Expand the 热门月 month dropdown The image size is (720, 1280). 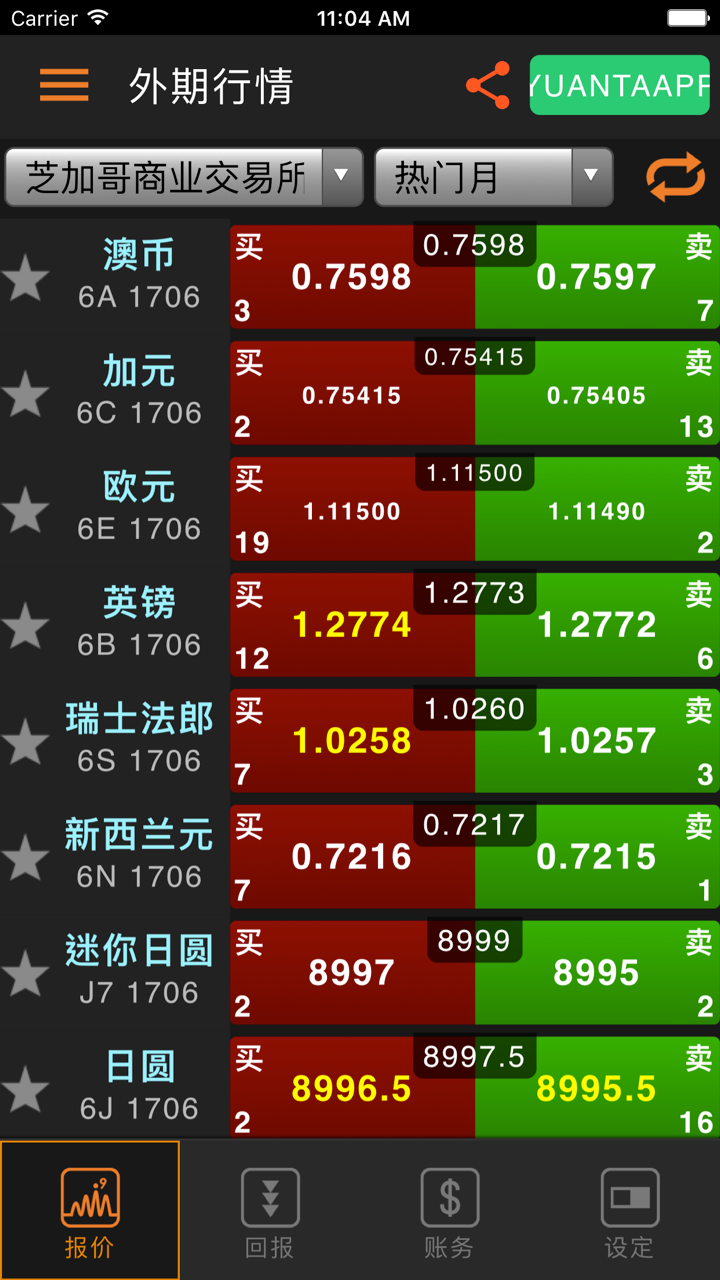tap(493, 177)
